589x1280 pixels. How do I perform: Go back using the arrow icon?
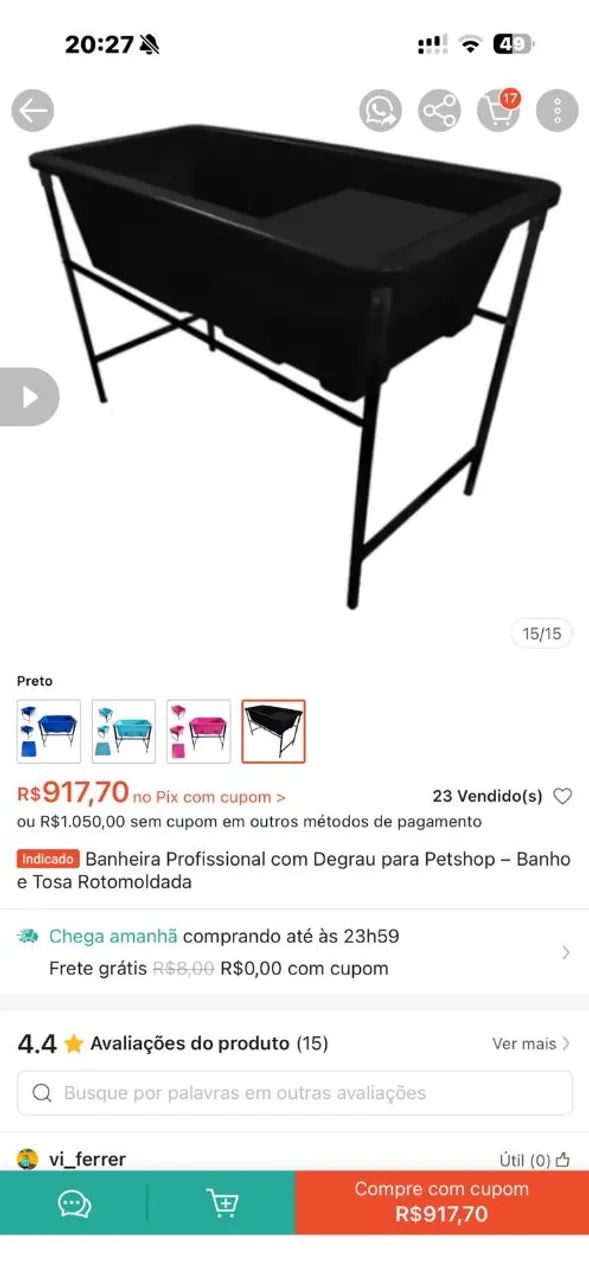pos(33,111)
